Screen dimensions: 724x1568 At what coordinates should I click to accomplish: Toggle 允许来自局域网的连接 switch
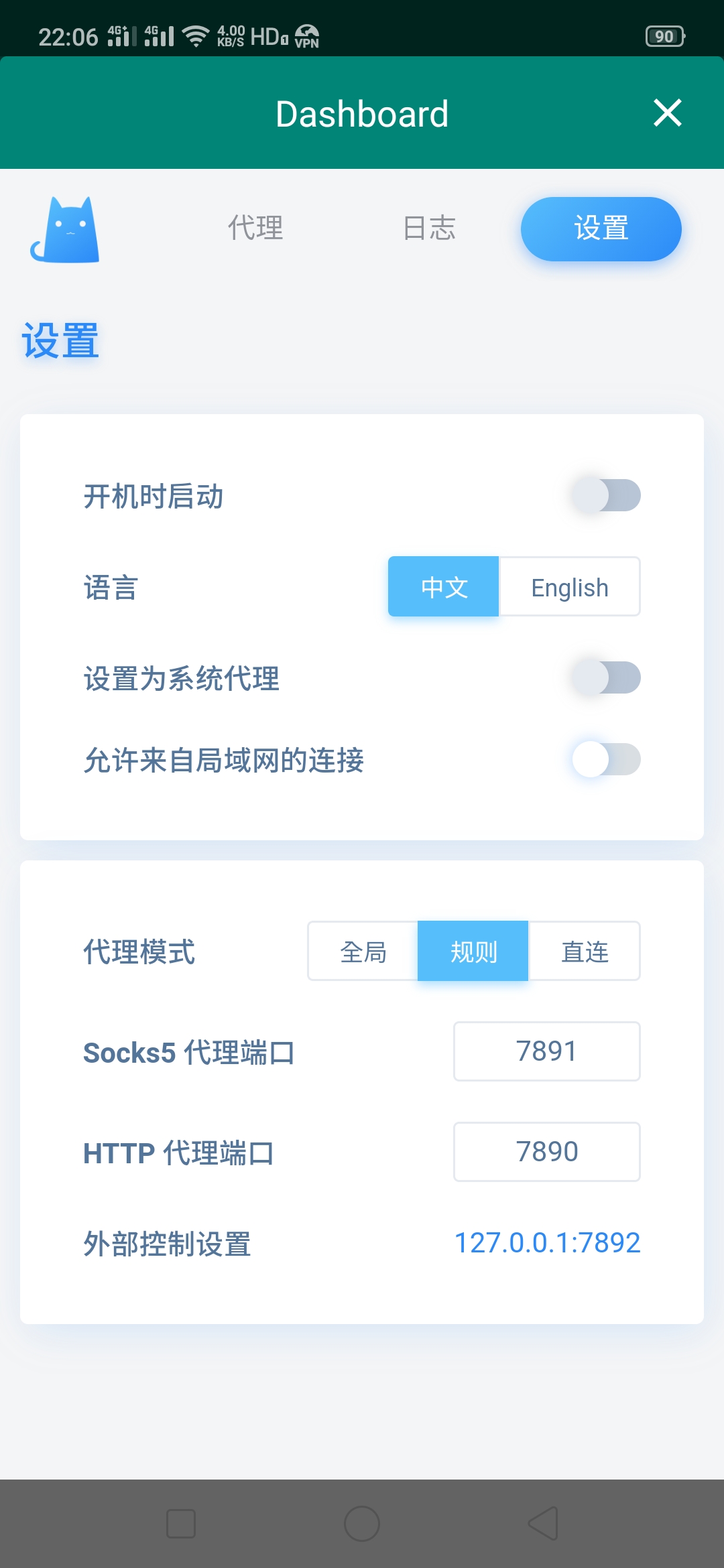coord(606,760)
